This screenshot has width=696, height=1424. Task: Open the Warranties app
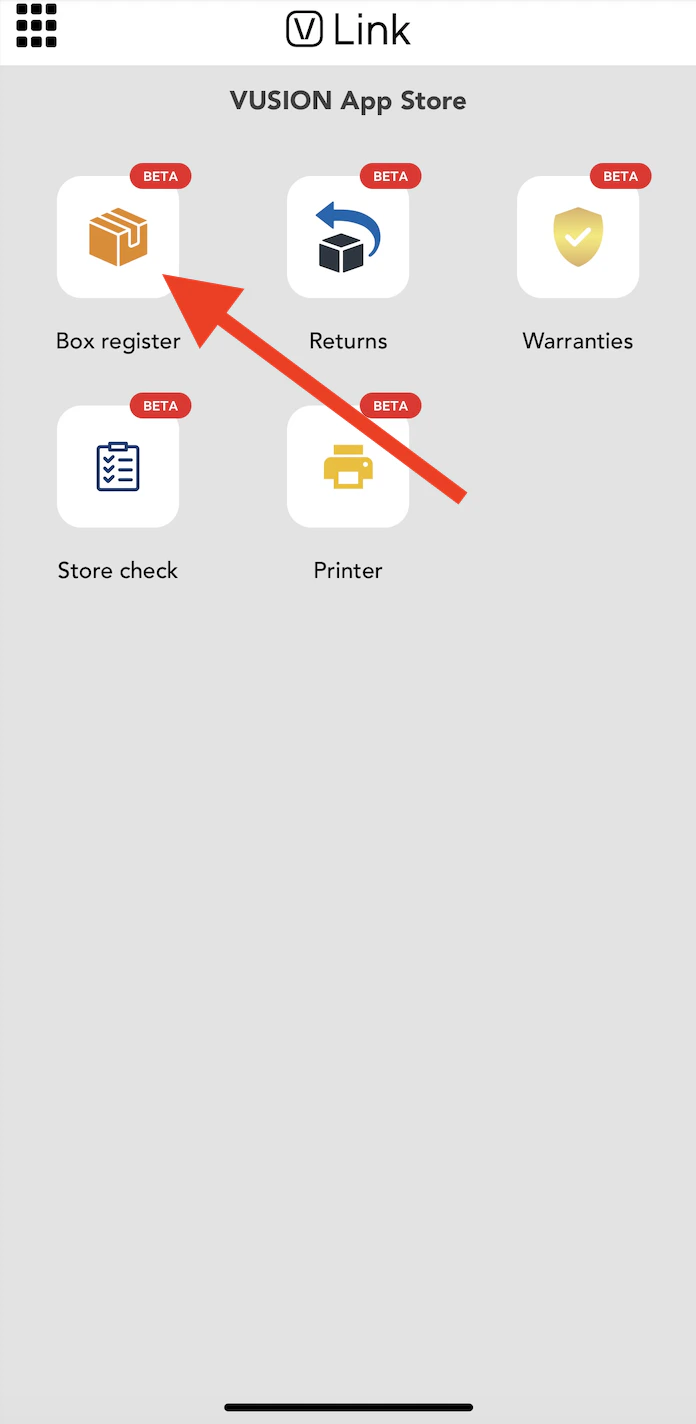click(577, 237)
